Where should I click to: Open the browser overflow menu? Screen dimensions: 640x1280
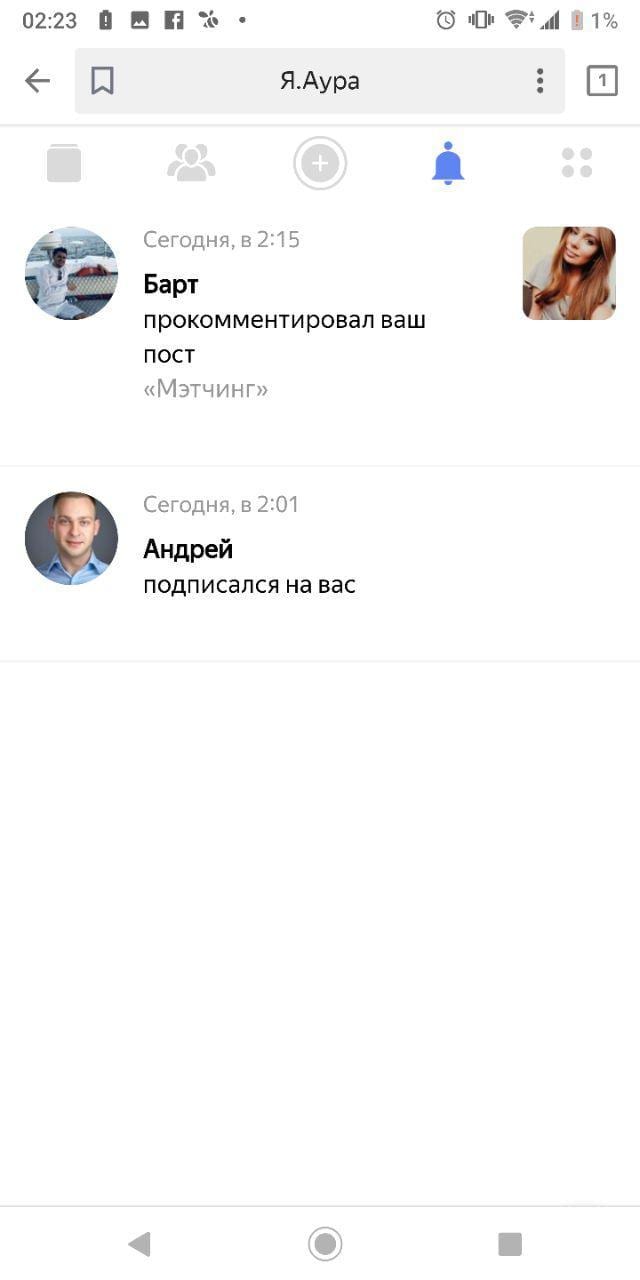540,81
